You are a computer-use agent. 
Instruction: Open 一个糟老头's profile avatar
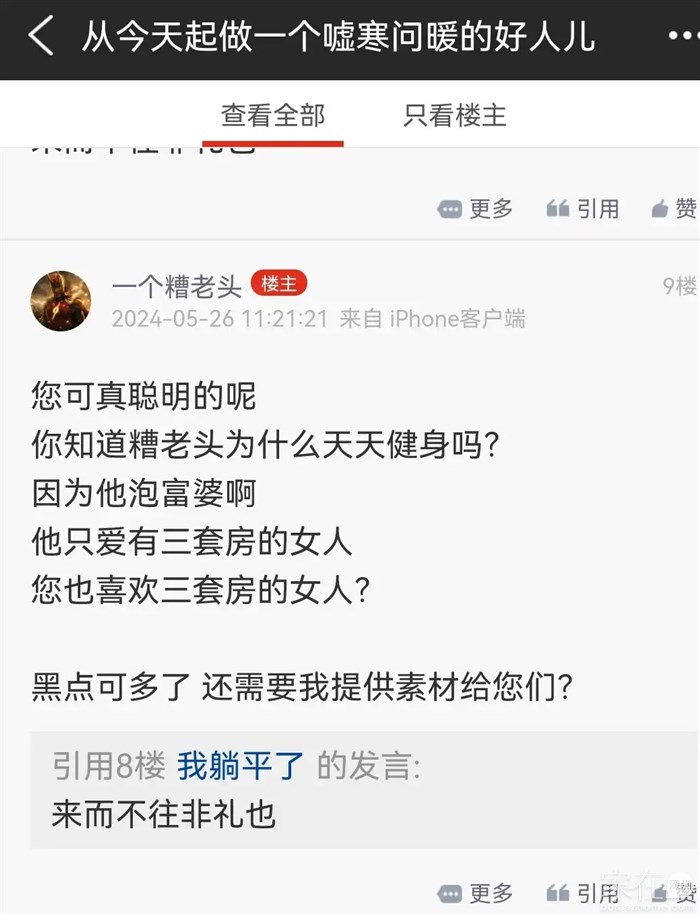click(61, 301)
